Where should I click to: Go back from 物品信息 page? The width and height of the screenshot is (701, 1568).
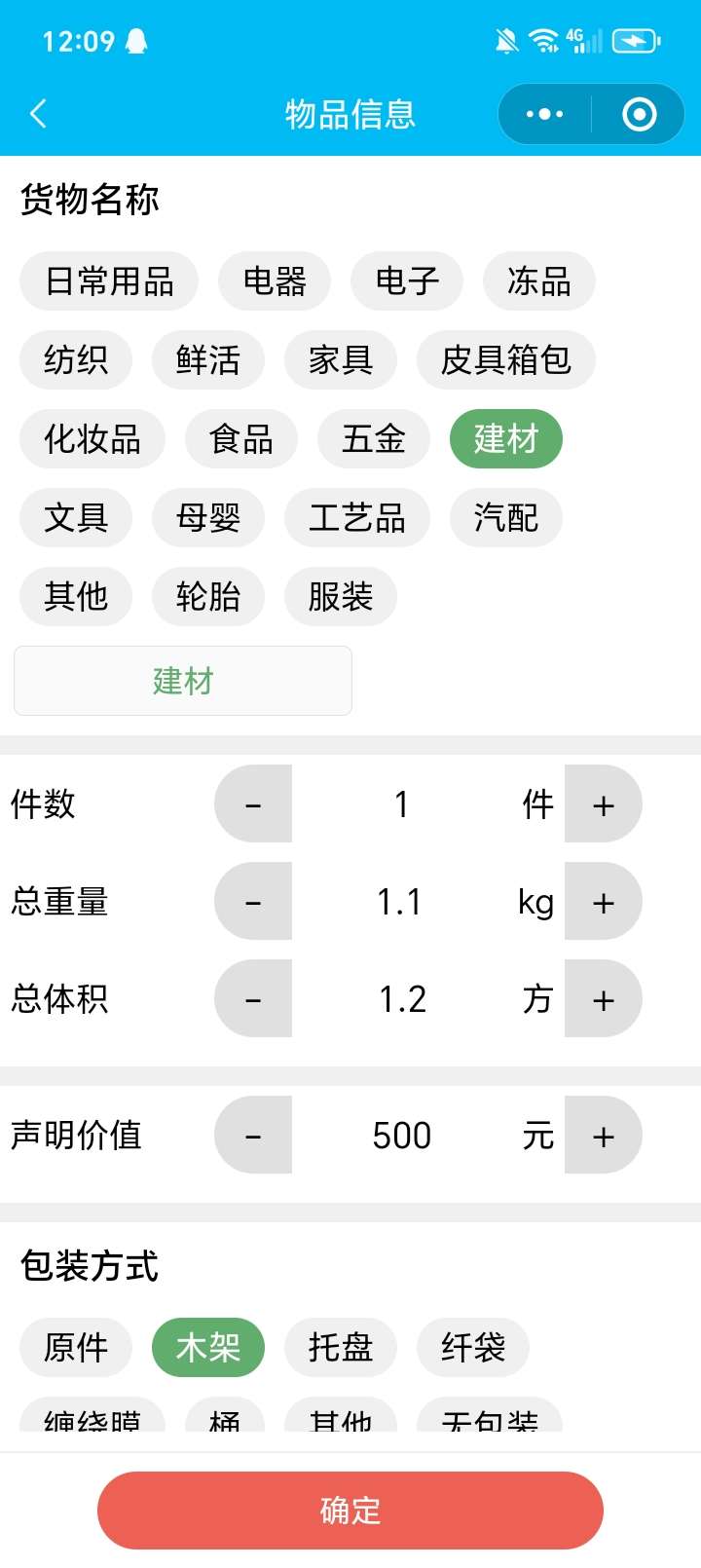click(x=39, y=114)
